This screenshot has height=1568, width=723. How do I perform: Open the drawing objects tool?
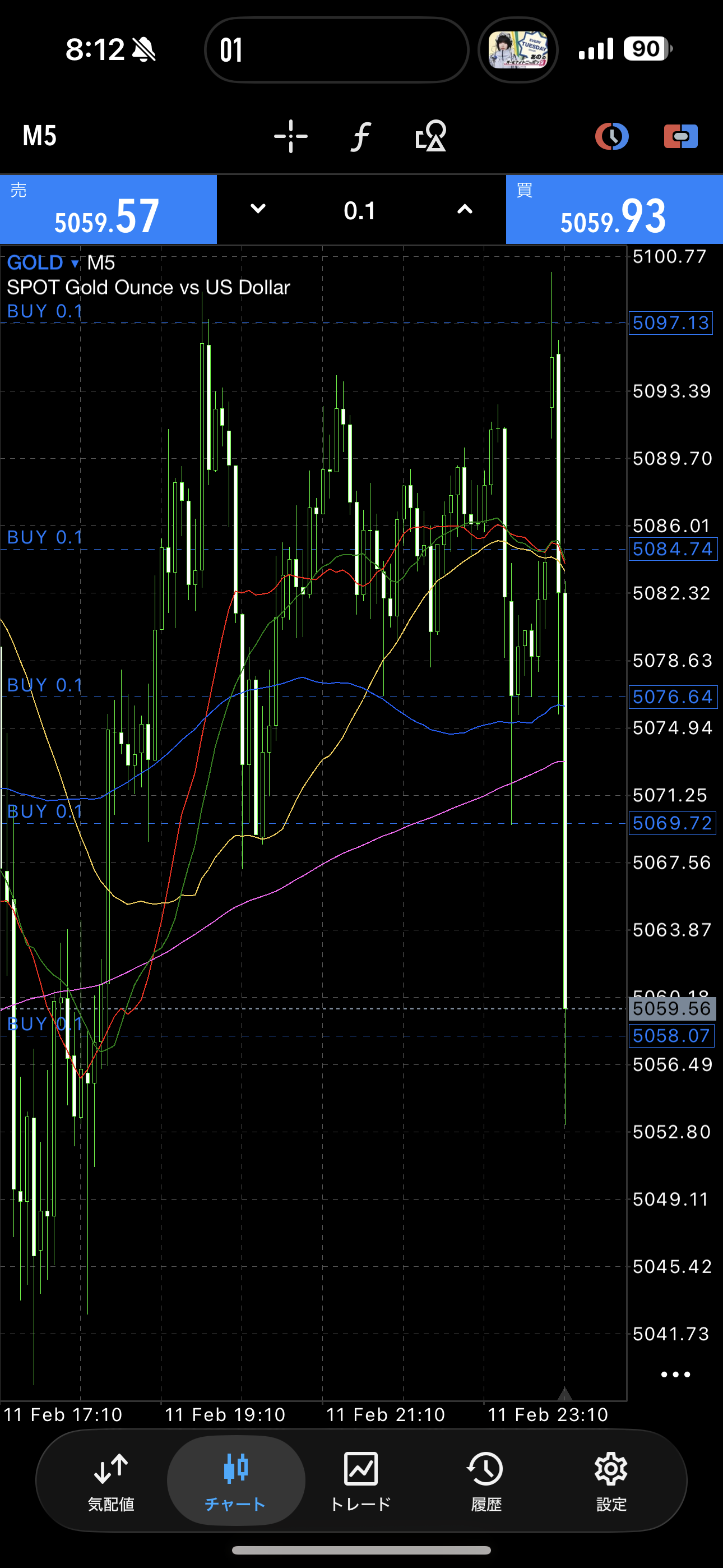(431, 136)
